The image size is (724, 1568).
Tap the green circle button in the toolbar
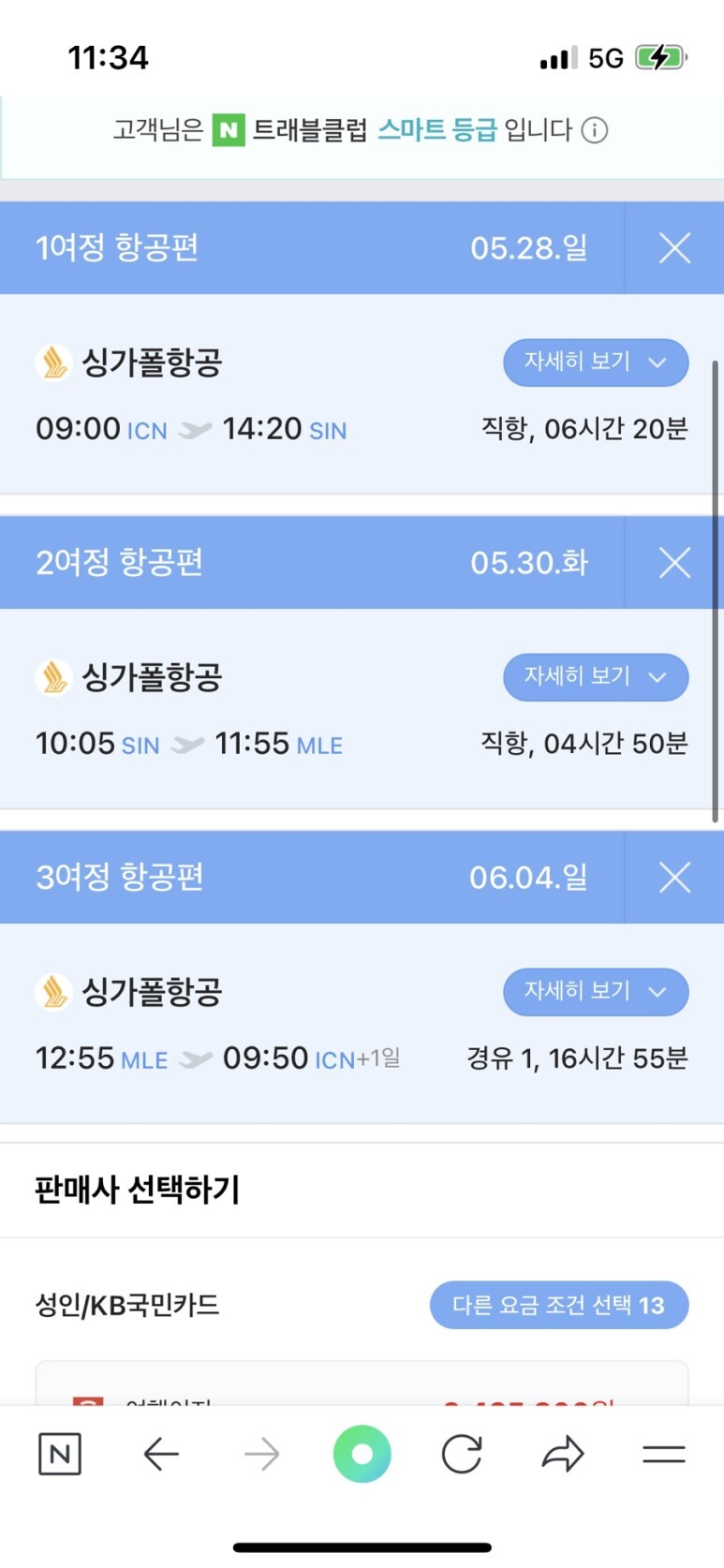coord(362,1454)
